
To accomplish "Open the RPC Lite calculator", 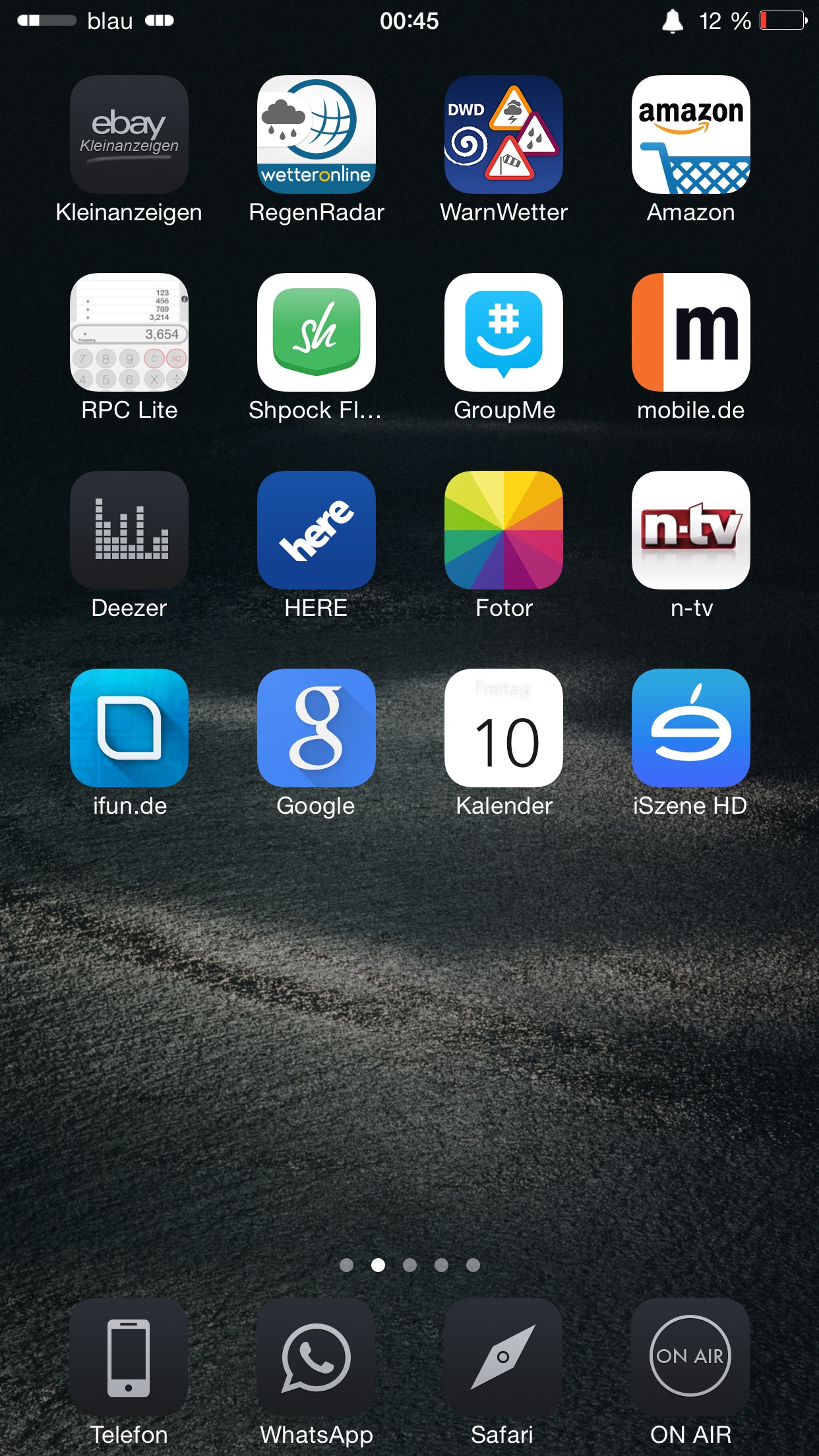I will click(129, 332).
